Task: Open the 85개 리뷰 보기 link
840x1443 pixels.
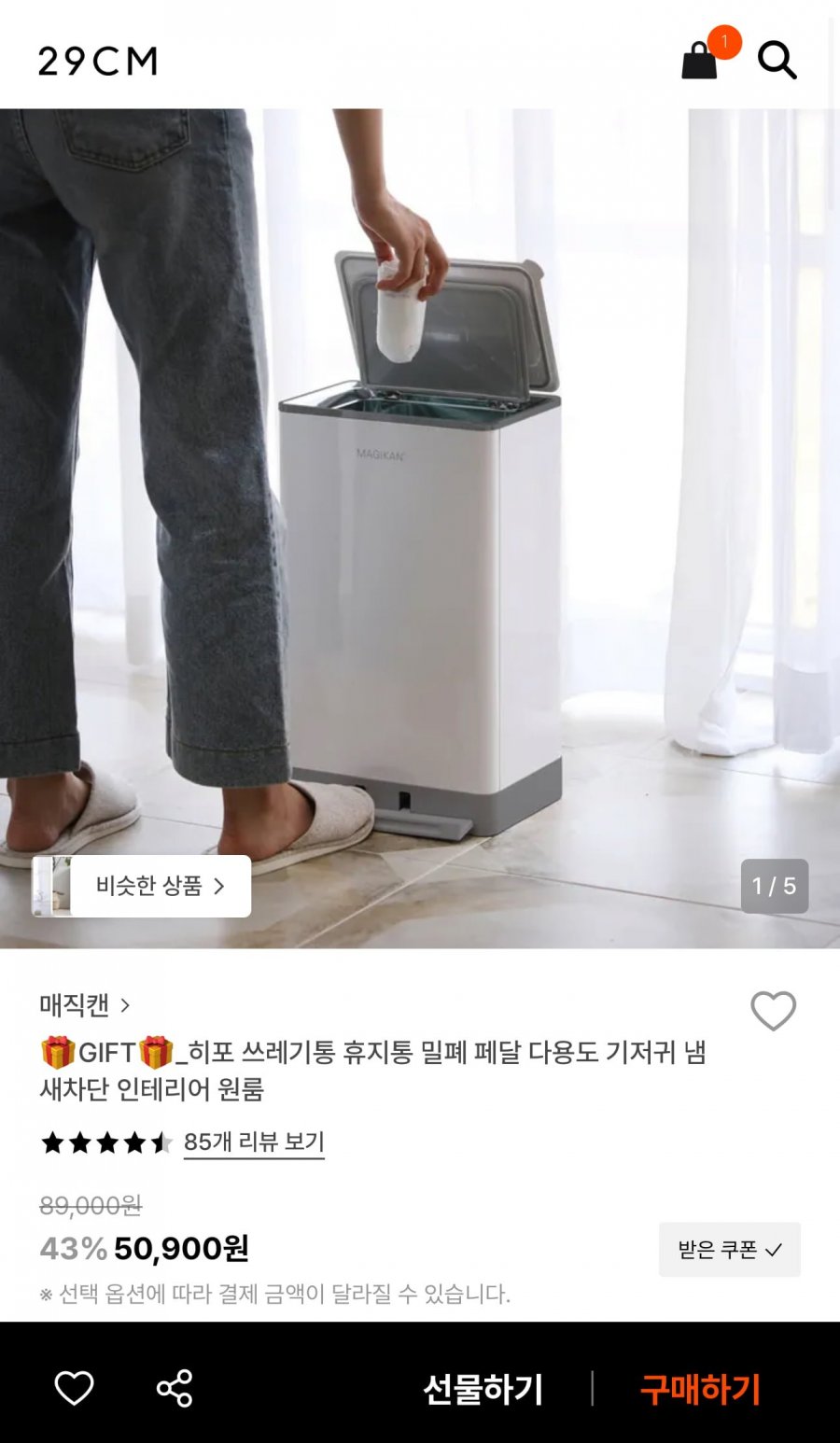Action: pos(254,1142)
